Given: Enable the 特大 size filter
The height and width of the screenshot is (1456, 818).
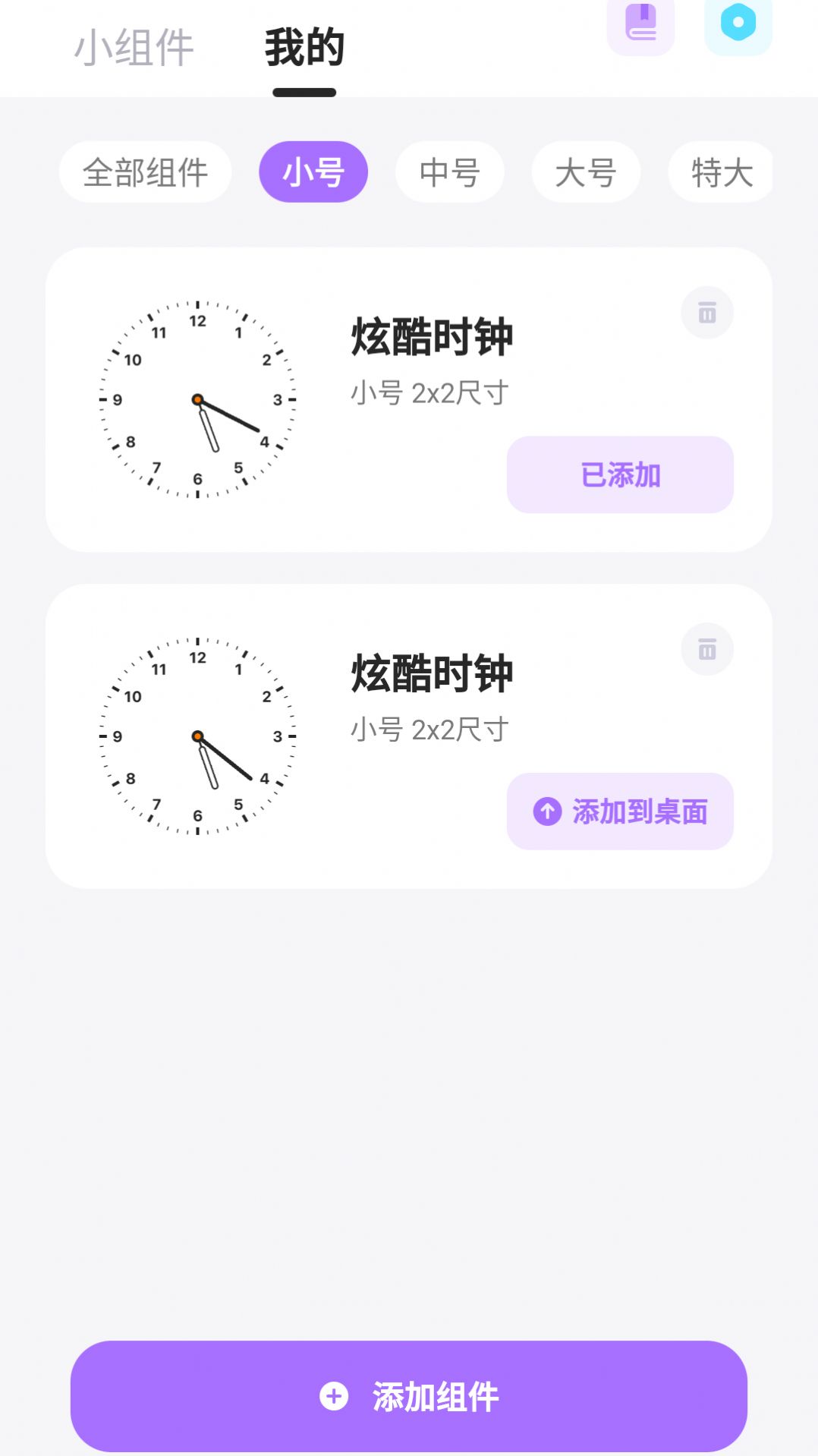Looking at the screenshot, I should [x=719, y=172].
